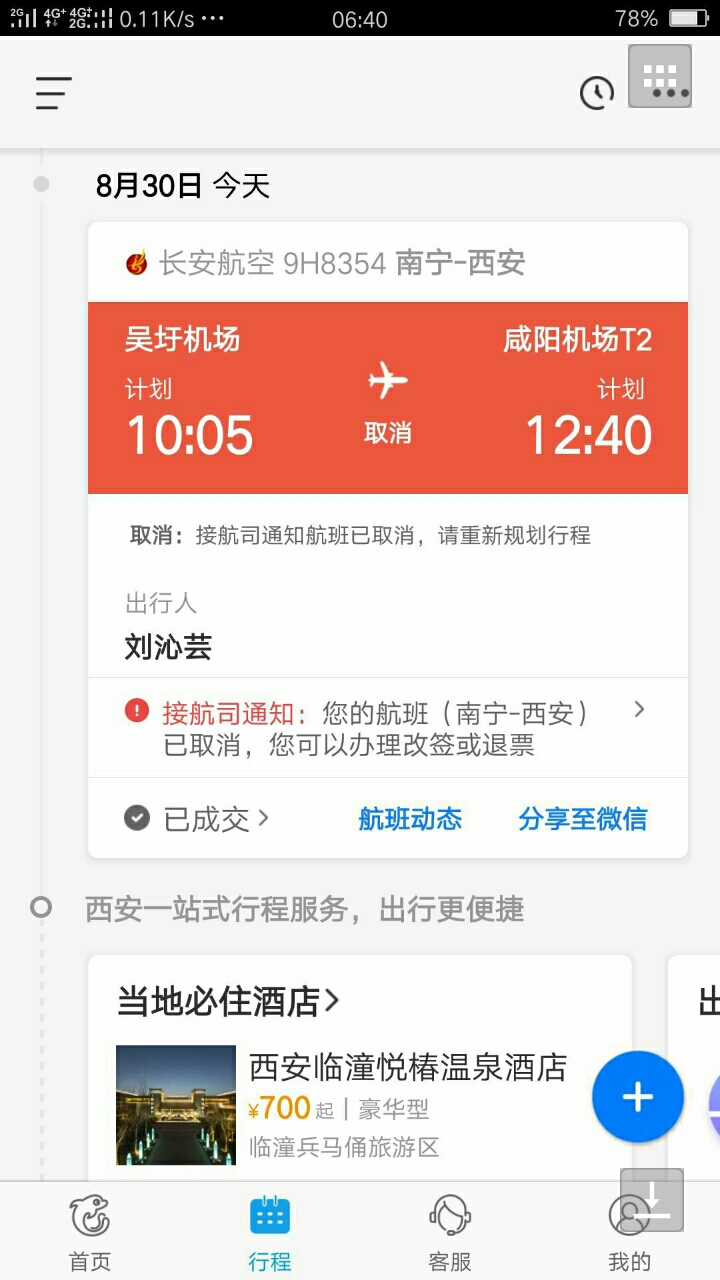The height and width of the screenshot is (1280, 720).
Task: Open the cancelled flight 9H8354 card
Action: tap(388, 398)
